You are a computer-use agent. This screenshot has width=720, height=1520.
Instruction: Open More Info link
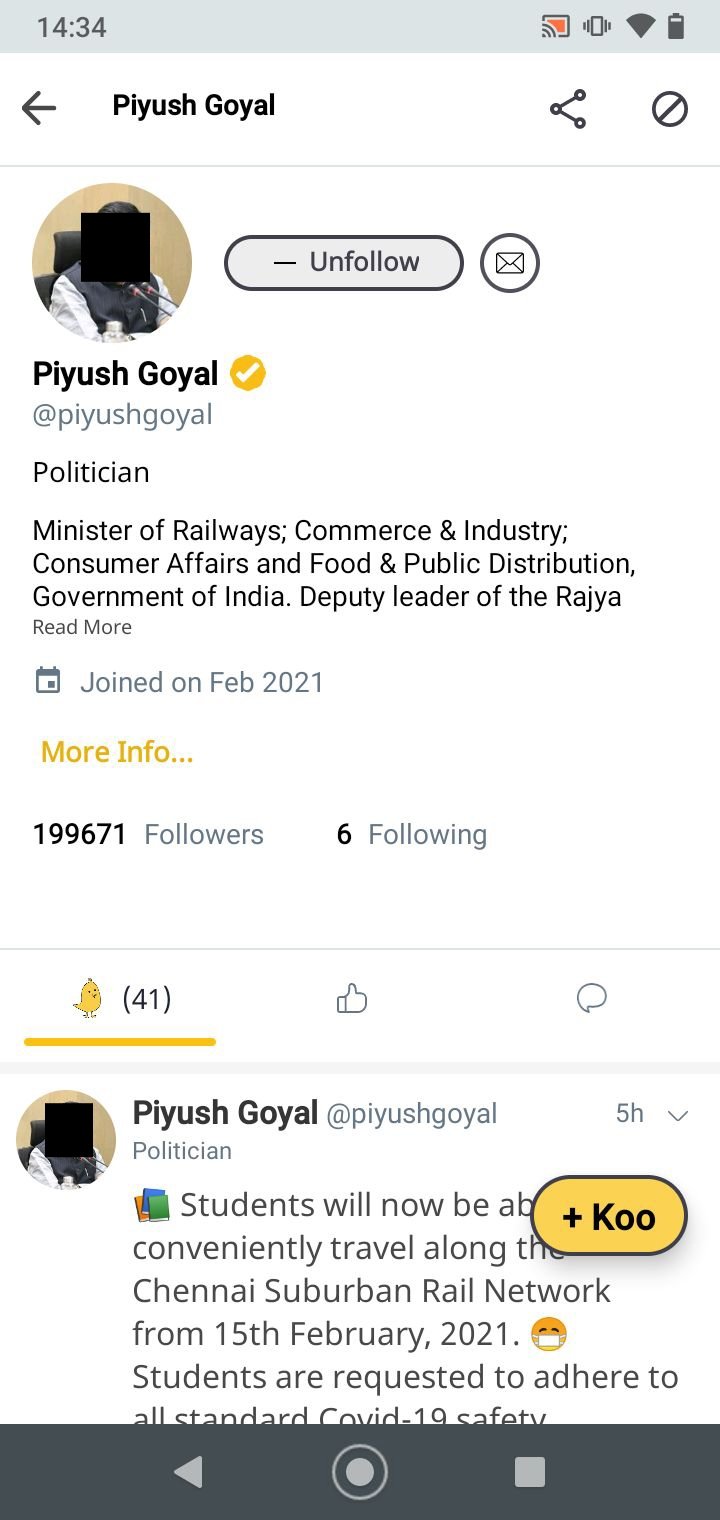click(x=117, y=751)
